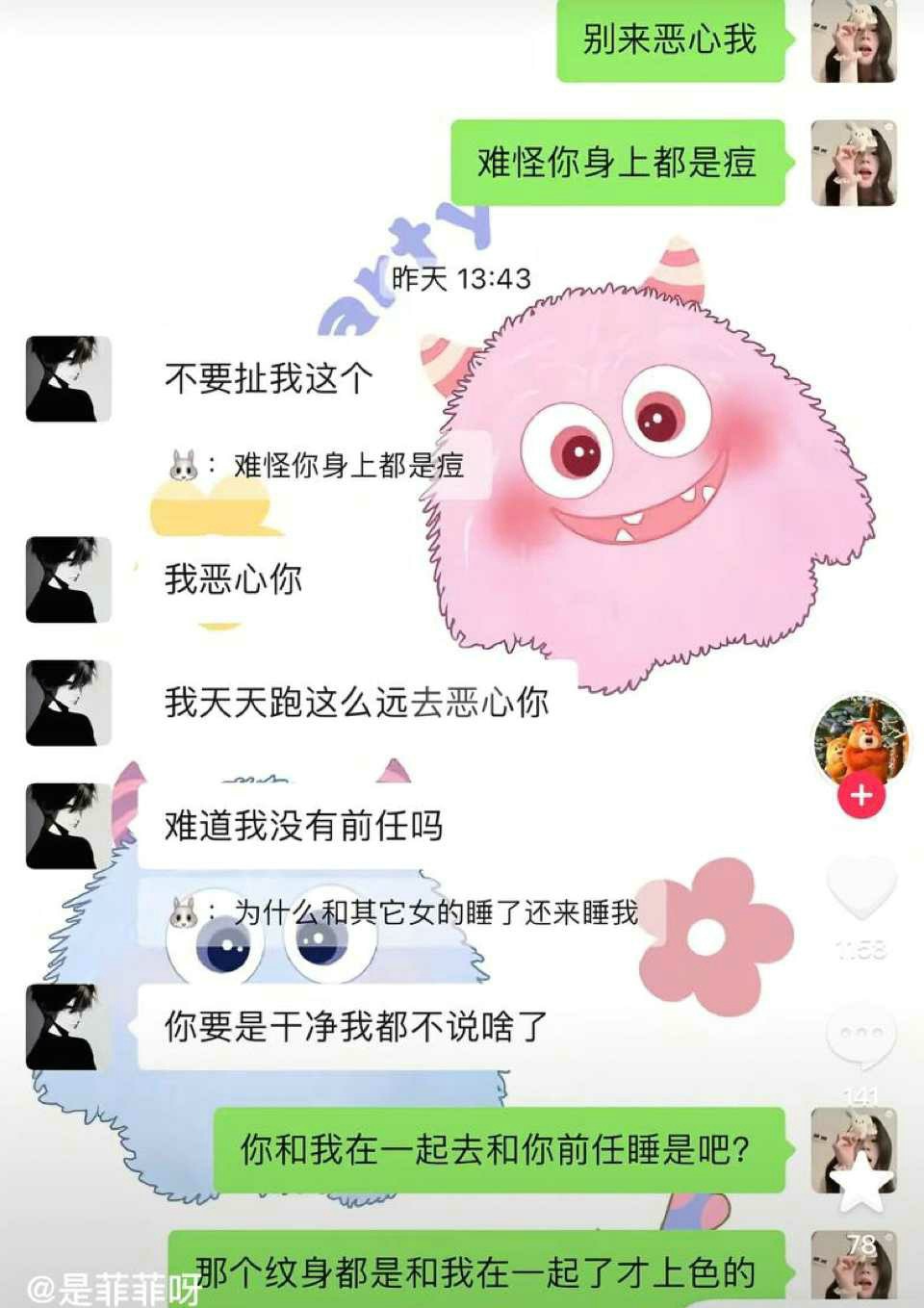Add this video to favorites with the star
Image resolution: width=924 pixels, height=1308 pixels.
(860, 1182)
